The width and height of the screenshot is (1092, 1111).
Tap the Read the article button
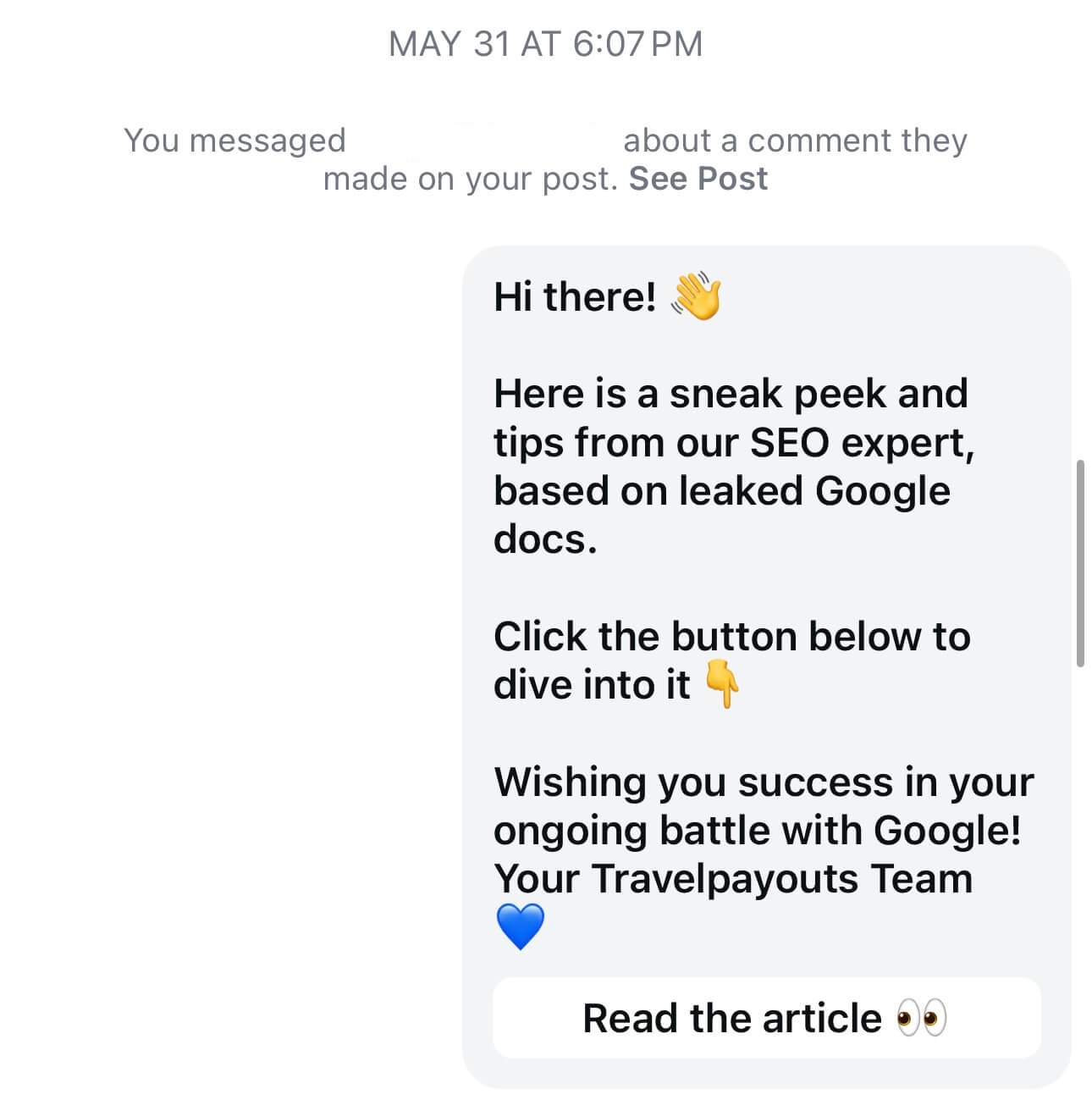pyautogui.click(x=765, y=1018)
